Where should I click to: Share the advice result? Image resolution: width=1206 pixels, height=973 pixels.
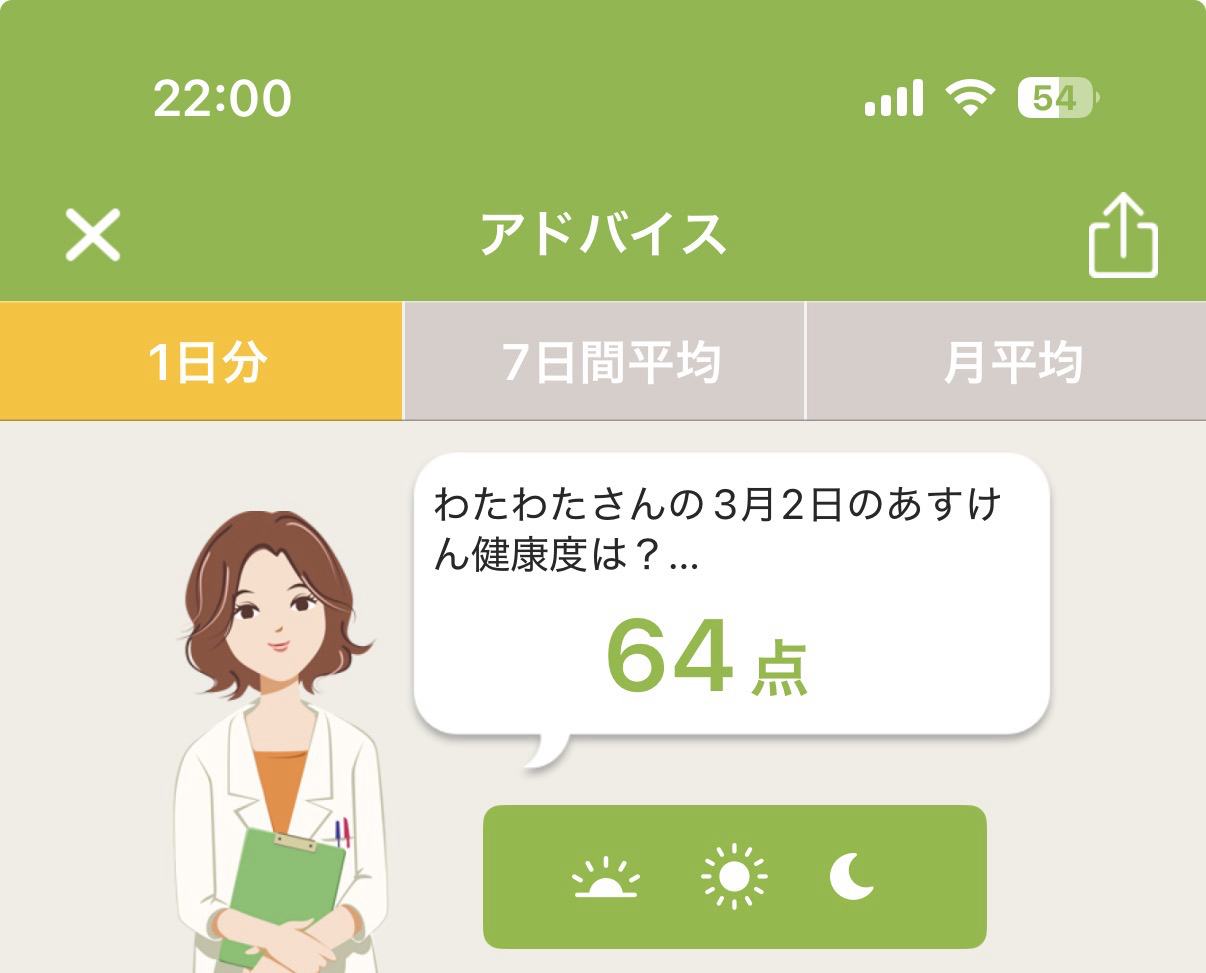[1122, 236]
